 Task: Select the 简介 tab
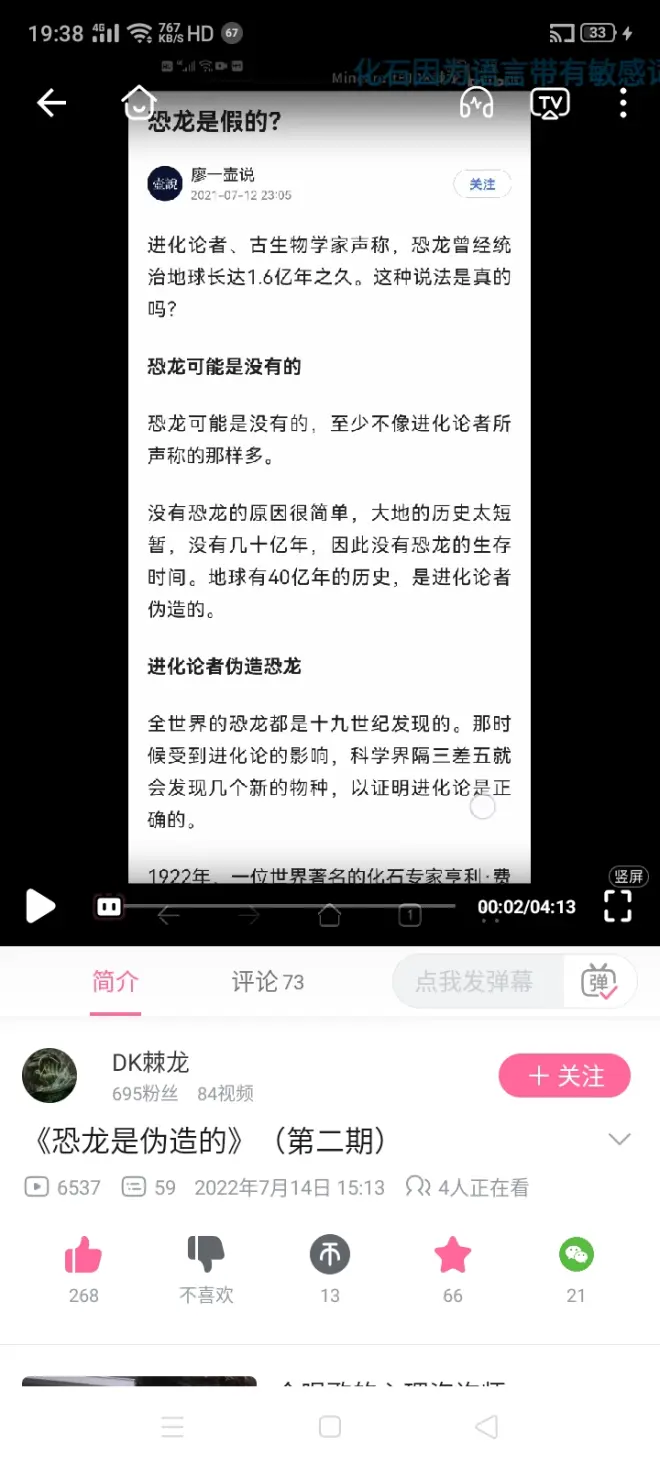[x=115, y=982]
